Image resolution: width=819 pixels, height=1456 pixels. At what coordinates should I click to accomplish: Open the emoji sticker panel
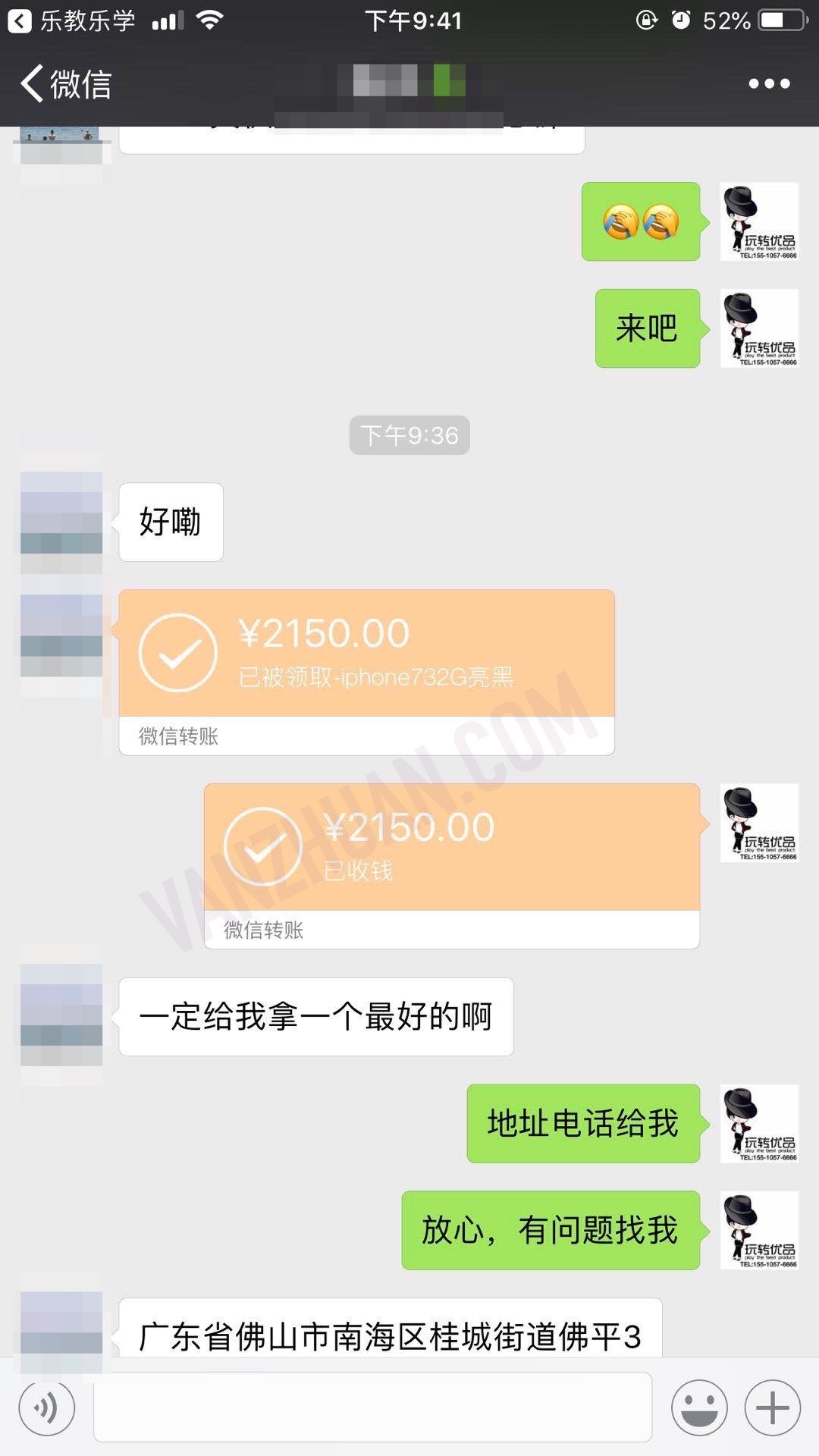pyautogui.click(x=698, y=1408)
